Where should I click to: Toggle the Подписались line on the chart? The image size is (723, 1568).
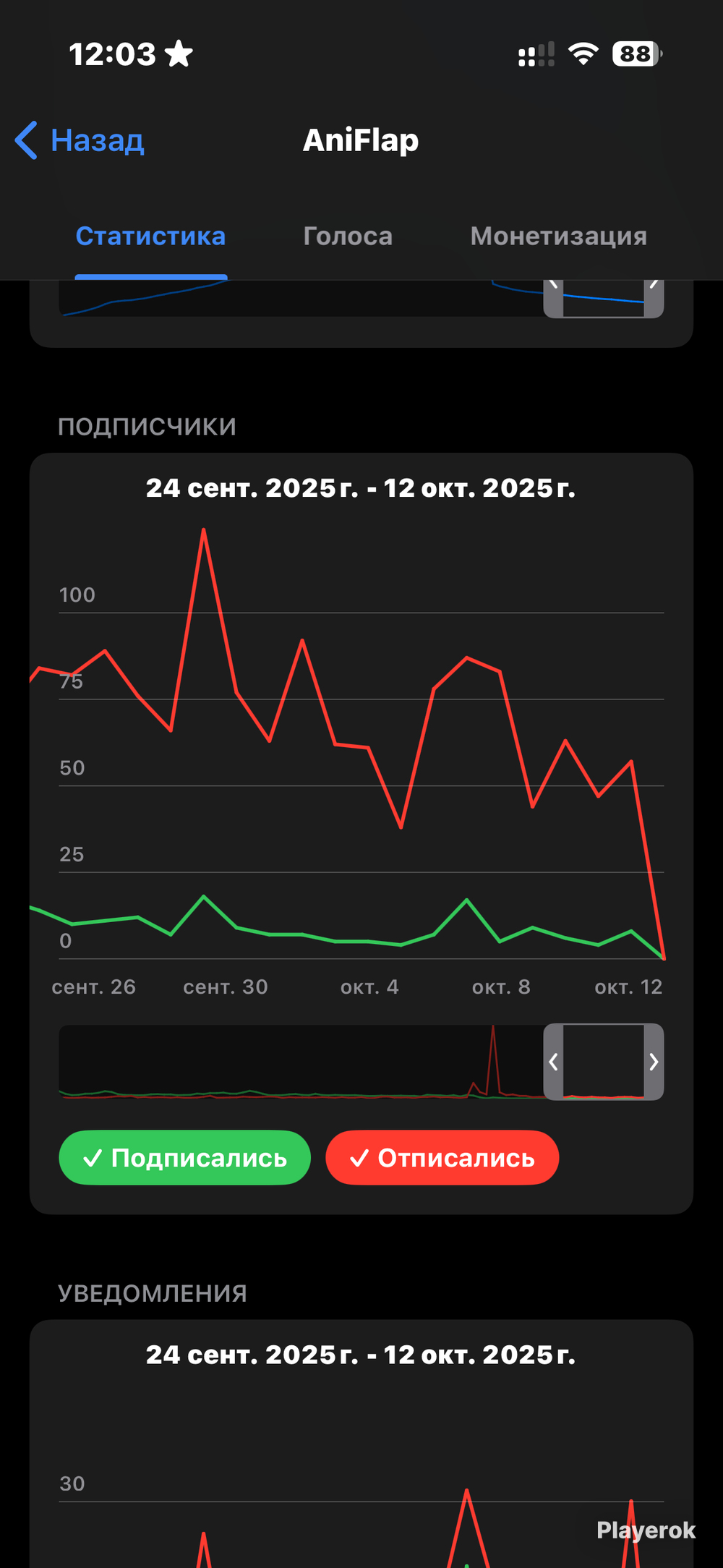coord(185,1158)
